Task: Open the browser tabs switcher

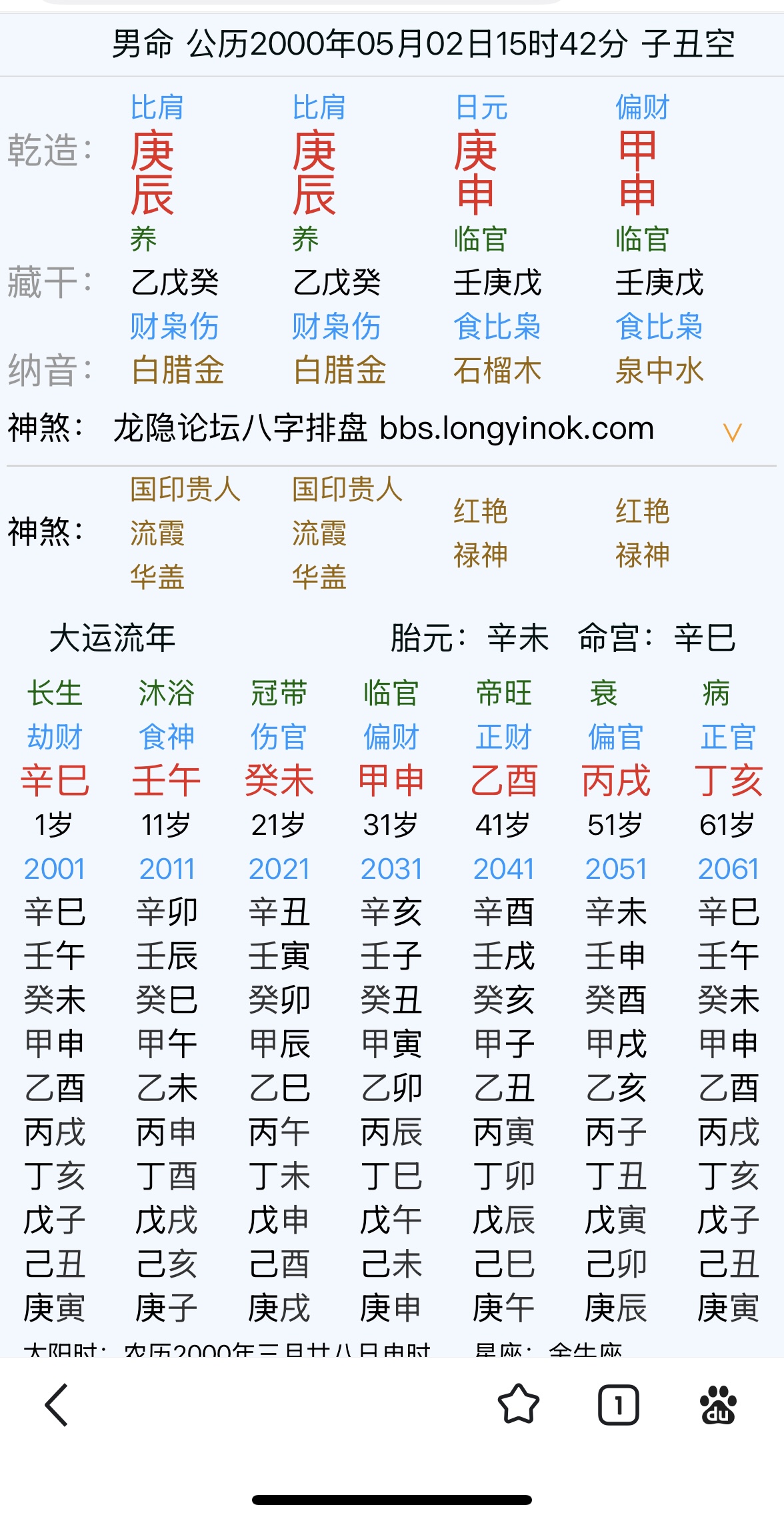Action: click(618, 1404)
